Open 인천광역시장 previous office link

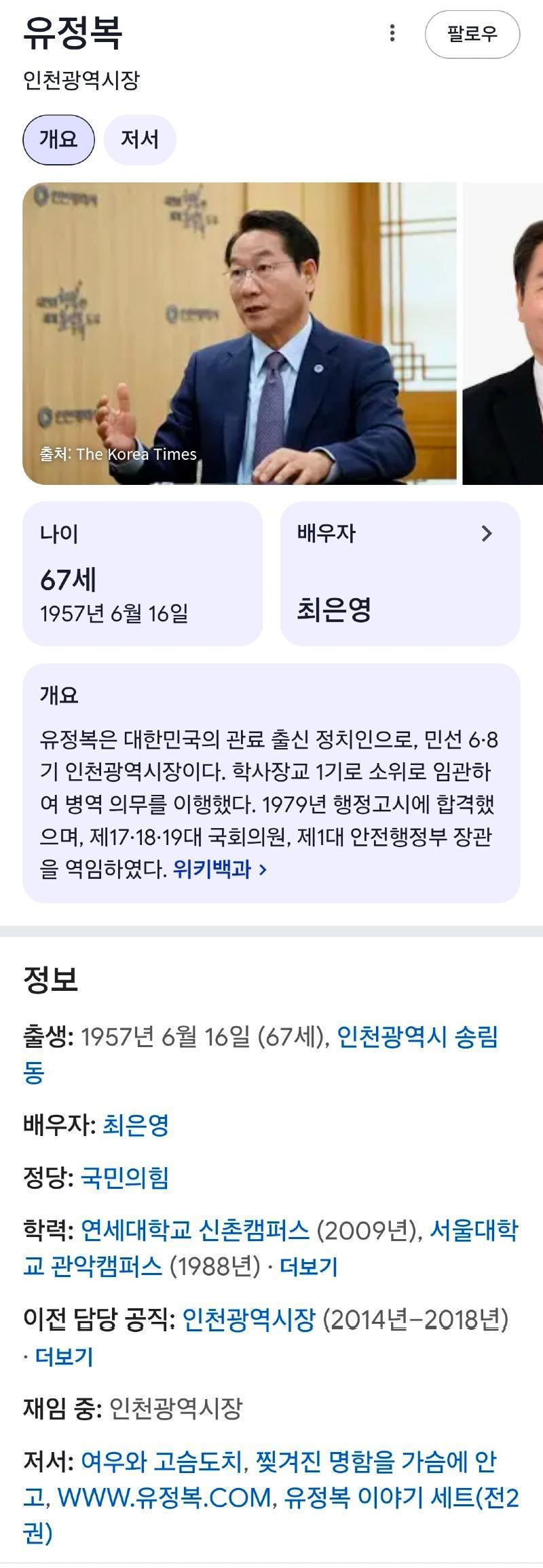click(249, 1319)
